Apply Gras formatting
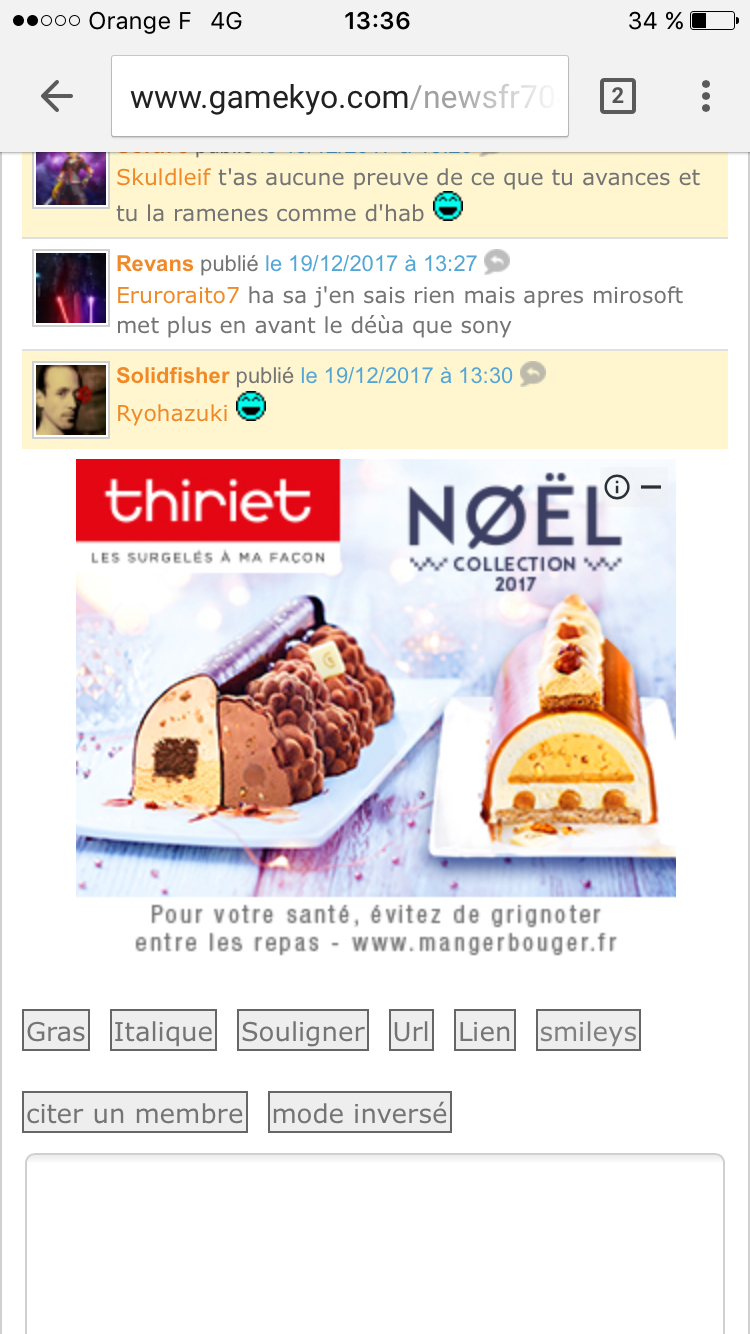Image resolution: width=750 pixels, height=1334 pixels. [x=56, y=1031]
